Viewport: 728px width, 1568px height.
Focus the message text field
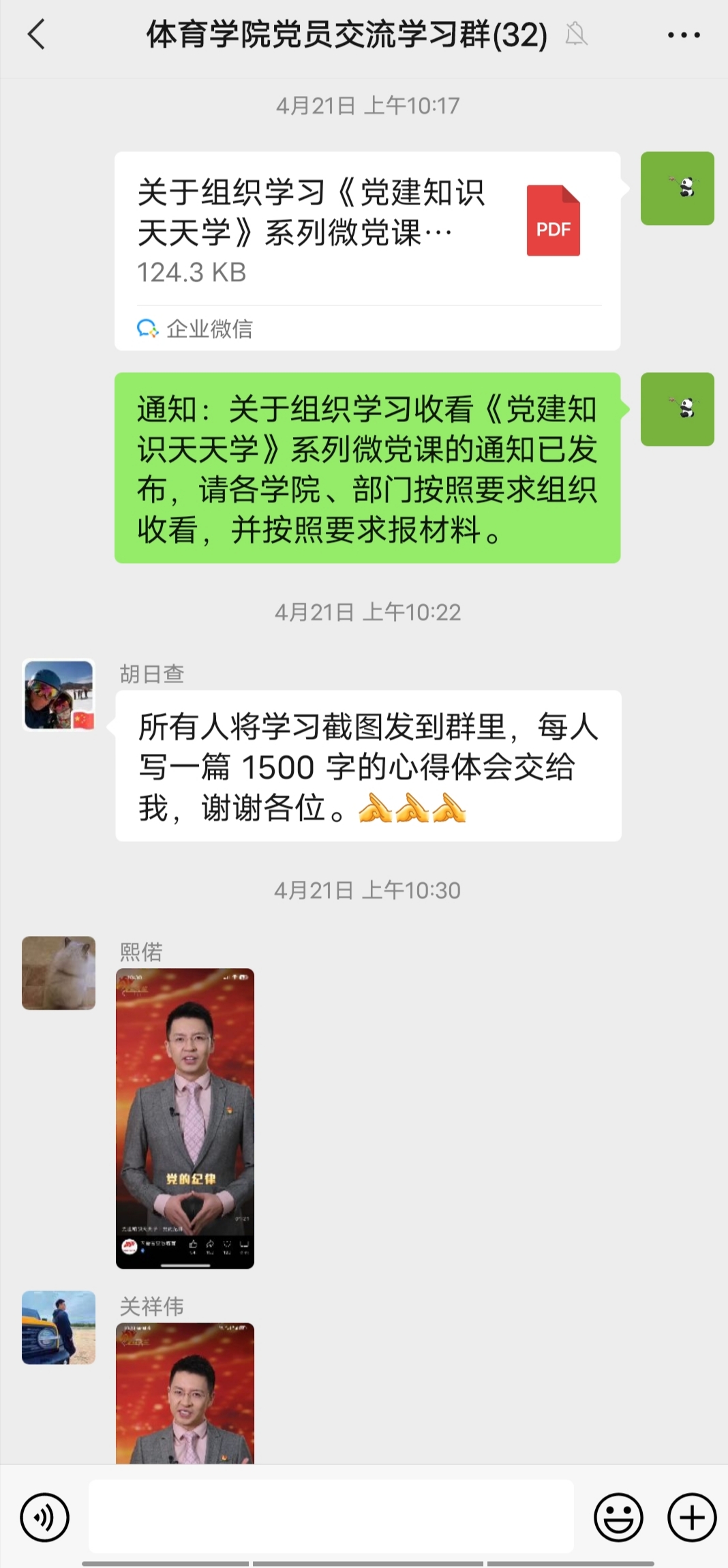click(x=331, y=1516)
